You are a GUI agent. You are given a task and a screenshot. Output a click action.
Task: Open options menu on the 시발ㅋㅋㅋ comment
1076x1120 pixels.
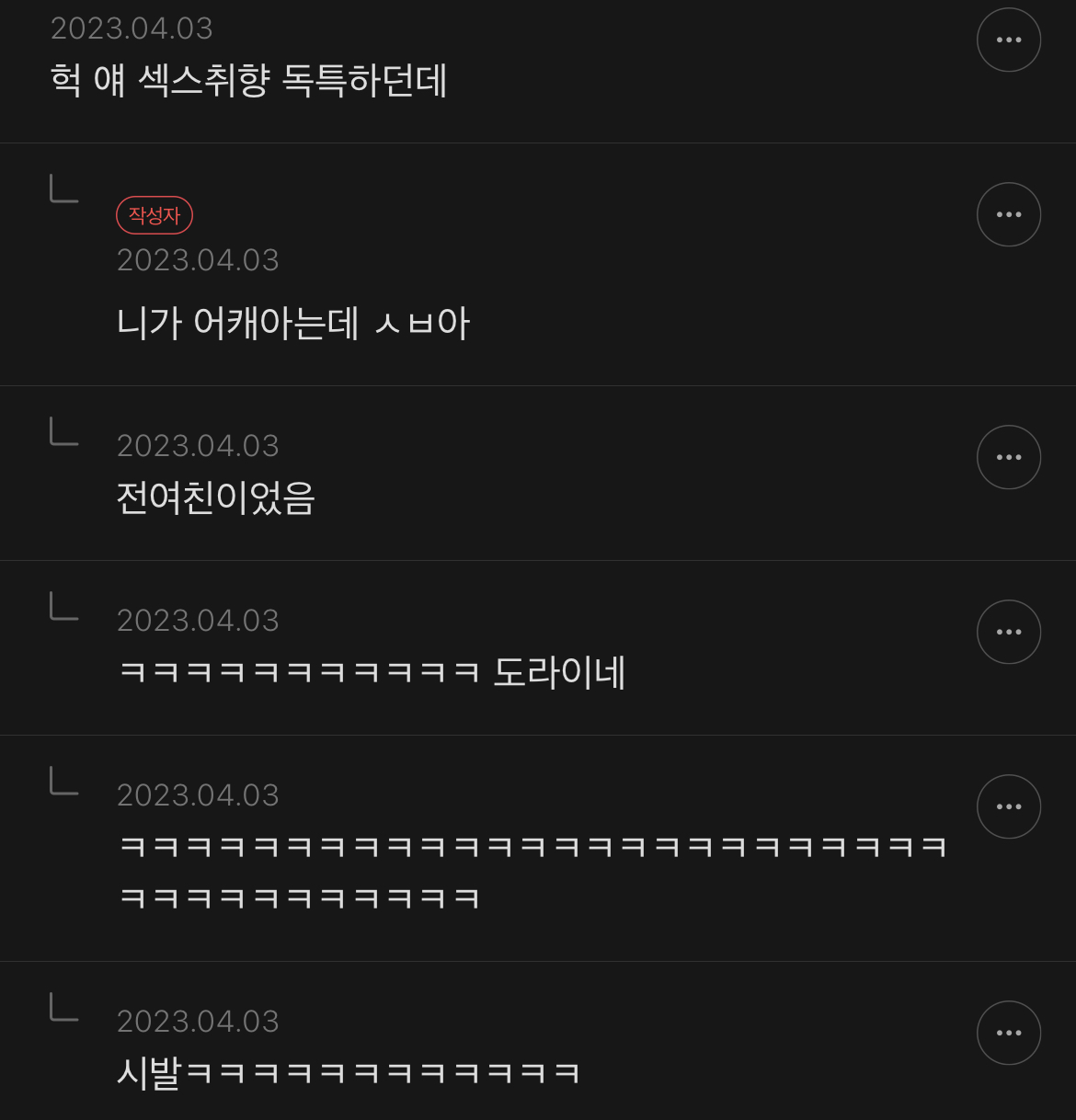1009,1033
